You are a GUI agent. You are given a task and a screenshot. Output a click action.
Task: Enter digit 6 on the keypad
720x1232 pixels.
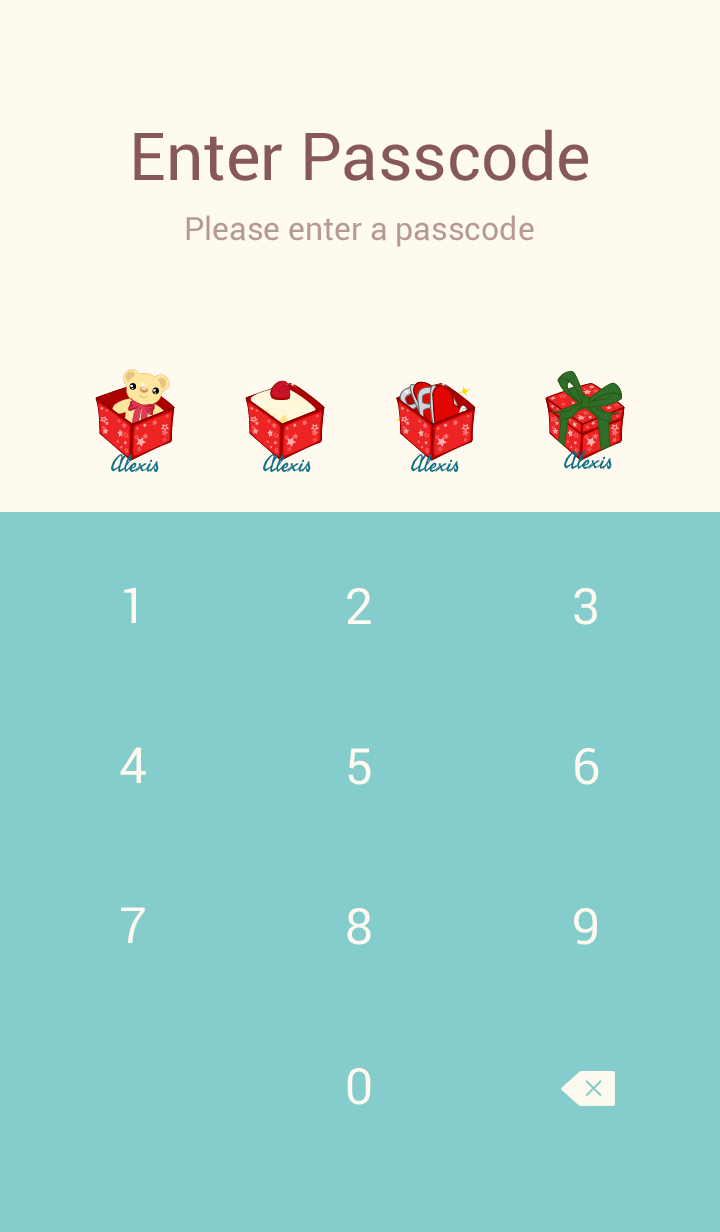click(x=586, y=767)
